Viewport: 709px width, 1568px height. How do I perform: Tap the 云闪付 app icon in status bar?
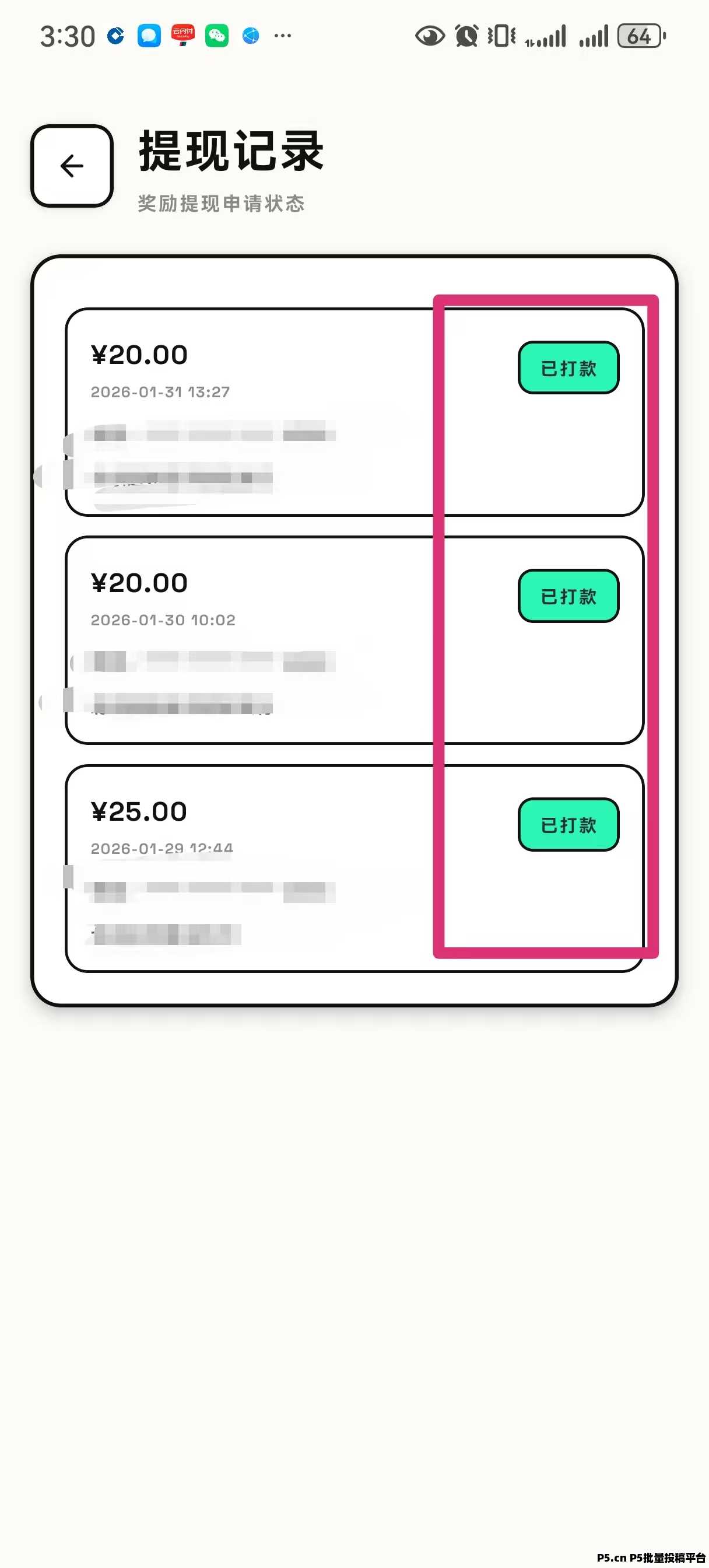click(182, 36)
